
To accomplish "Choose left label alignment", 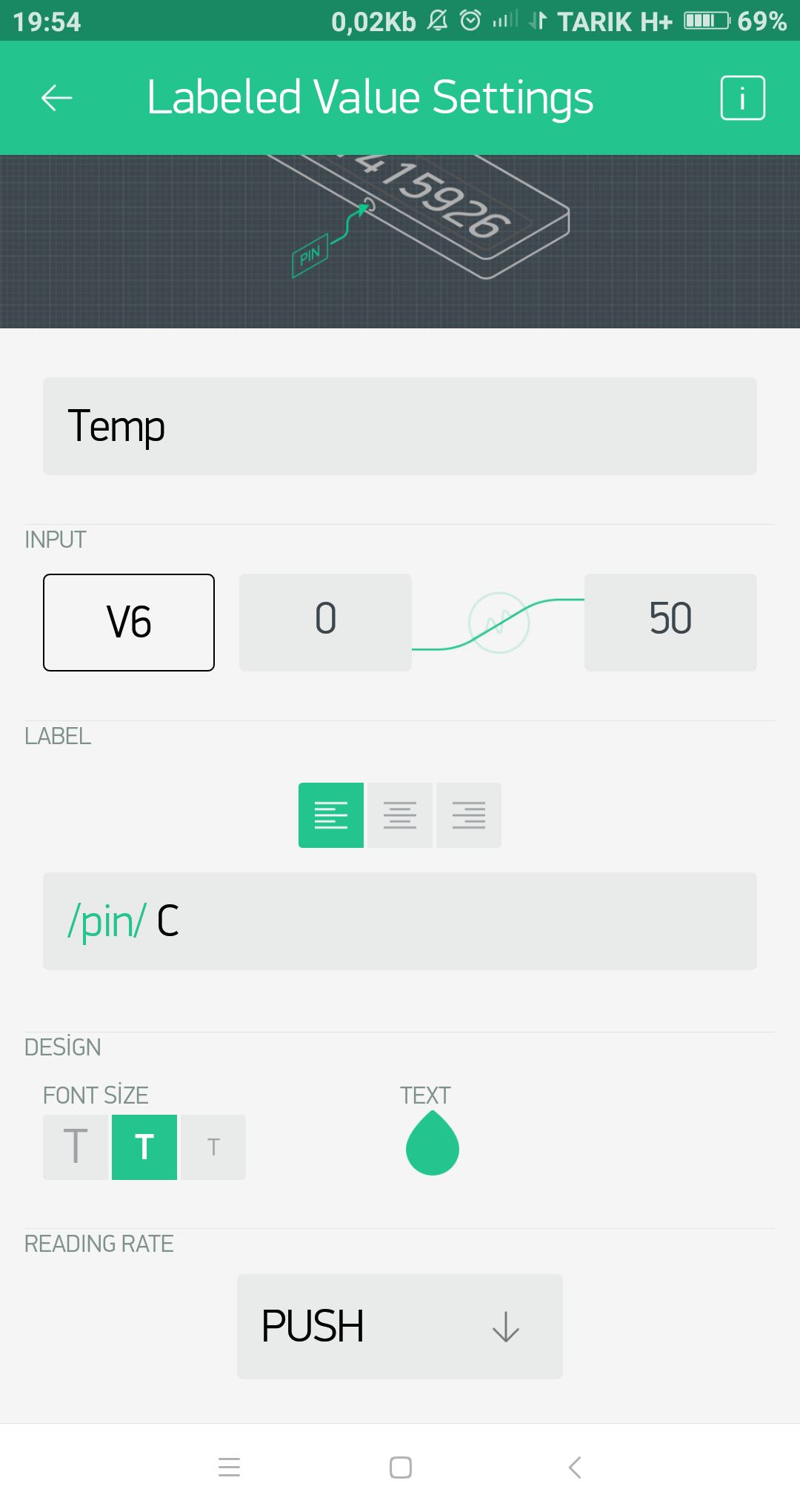I will click(331, 815).
